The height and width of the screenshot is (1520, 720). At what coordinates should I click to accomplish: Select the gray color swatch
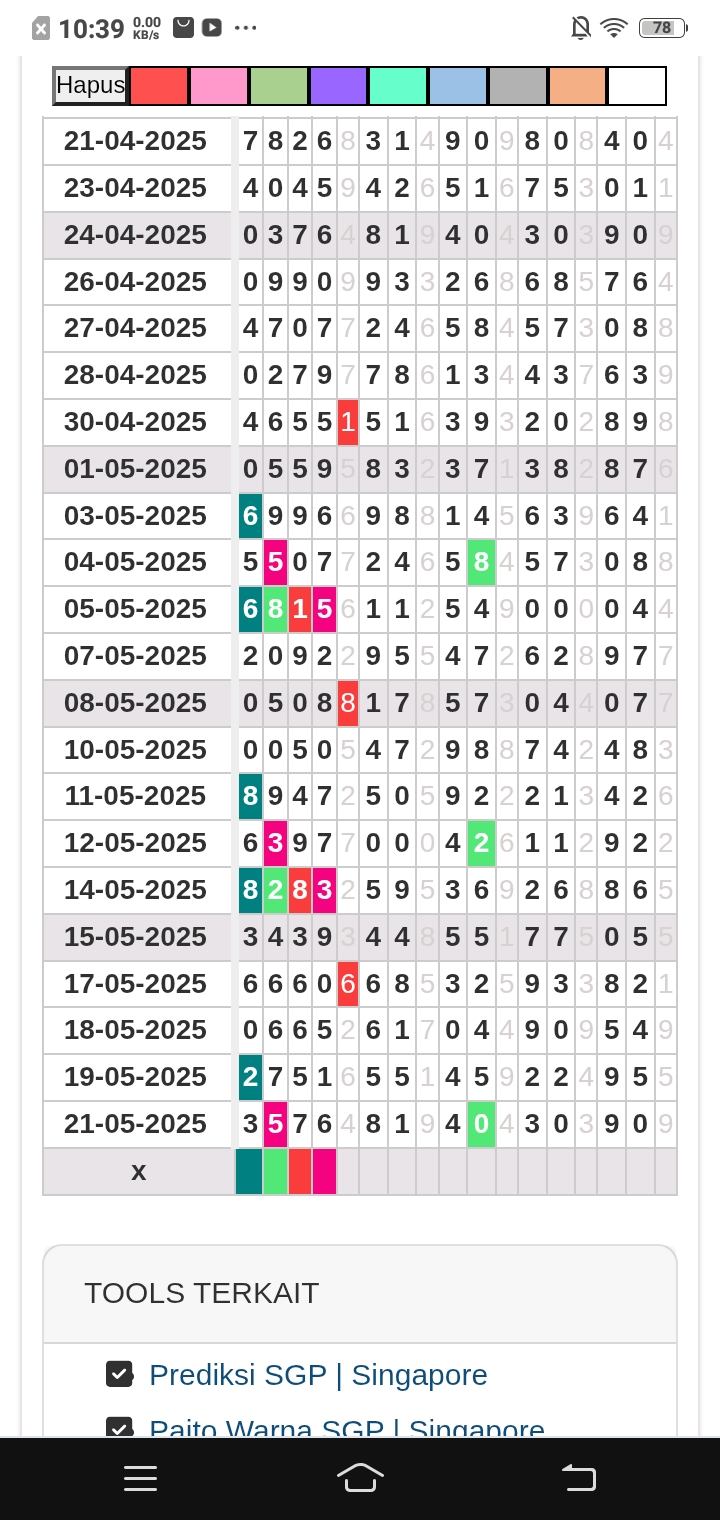[x=518, y=86]
